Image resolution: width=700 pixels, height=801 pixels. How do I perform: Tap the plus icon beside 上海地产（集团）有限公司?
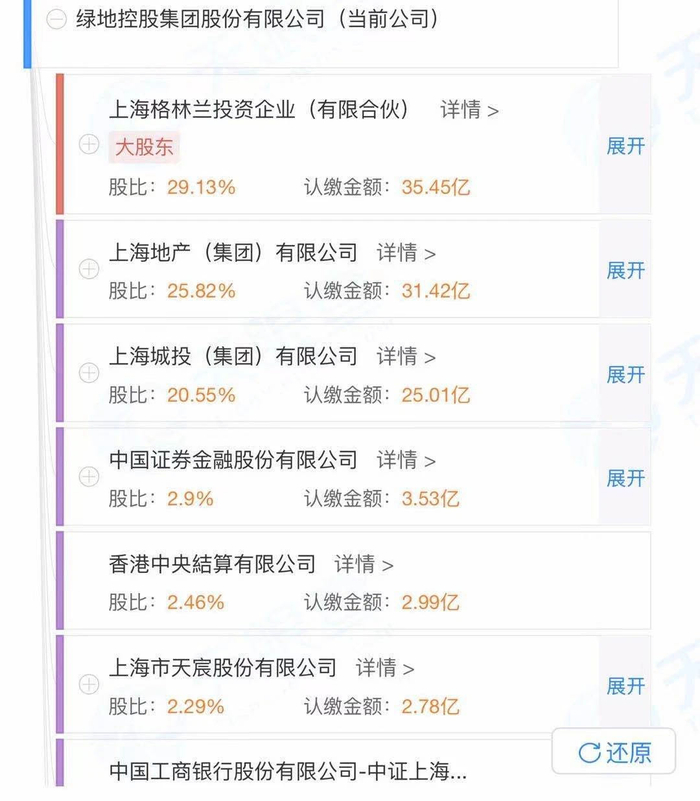(x=89, y=269)
